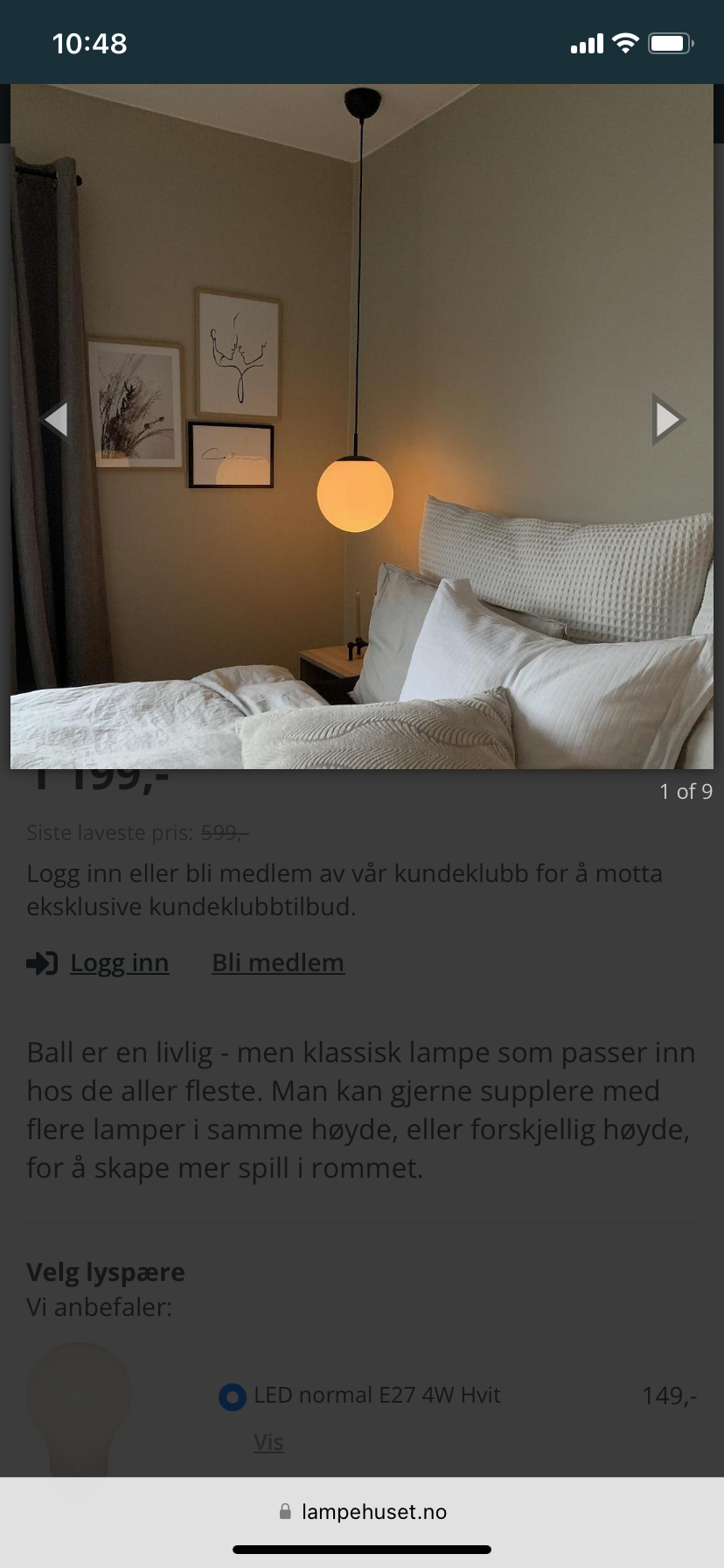The height and width of the screenshot is (1568, 724).
Task: Click the login arrow icon beside Logg inn
Action: pyautogui.click(x=42, y=962)
